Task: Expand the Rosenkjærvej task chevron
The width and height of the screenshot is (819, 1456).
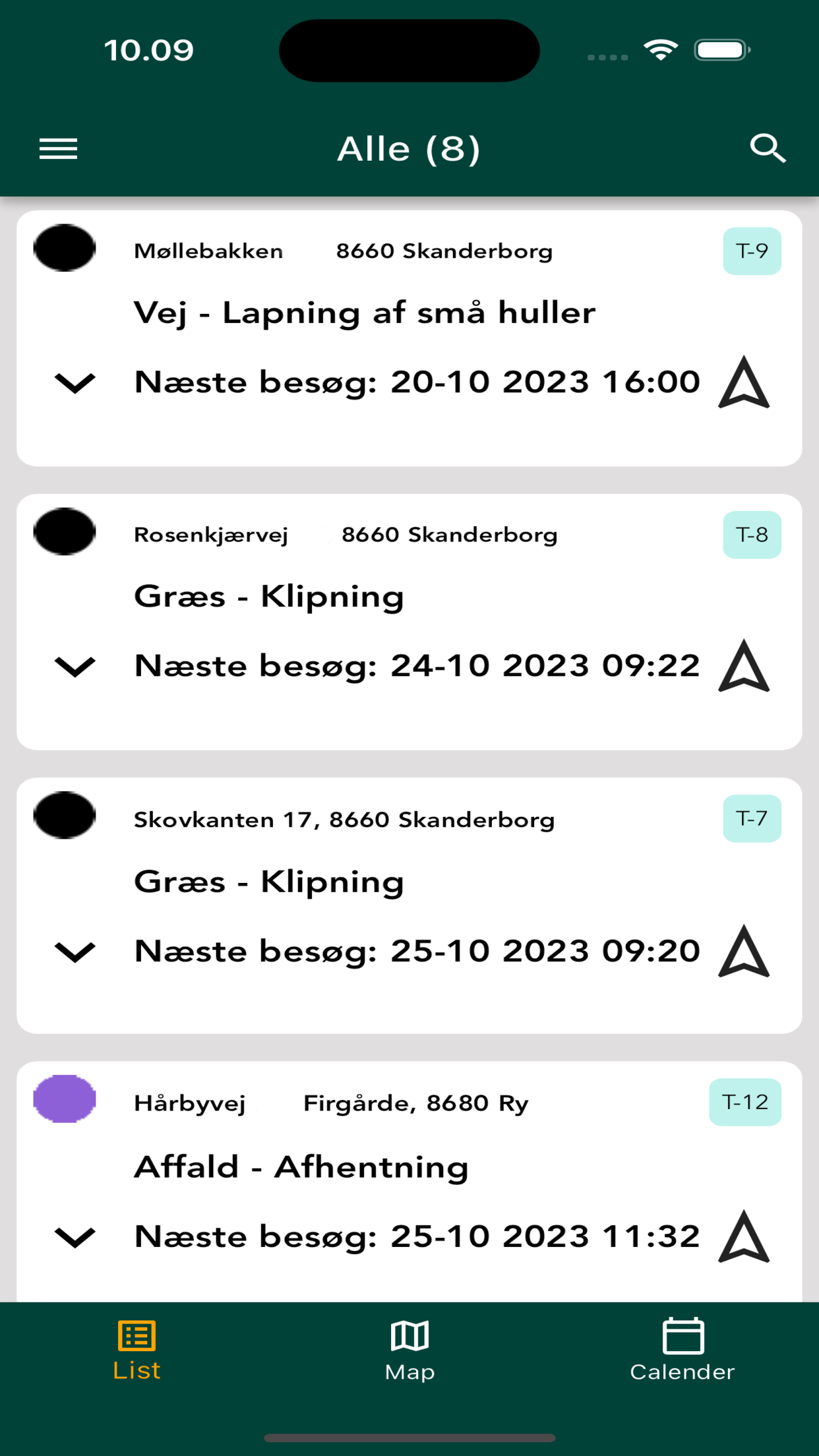Action: 75,667
